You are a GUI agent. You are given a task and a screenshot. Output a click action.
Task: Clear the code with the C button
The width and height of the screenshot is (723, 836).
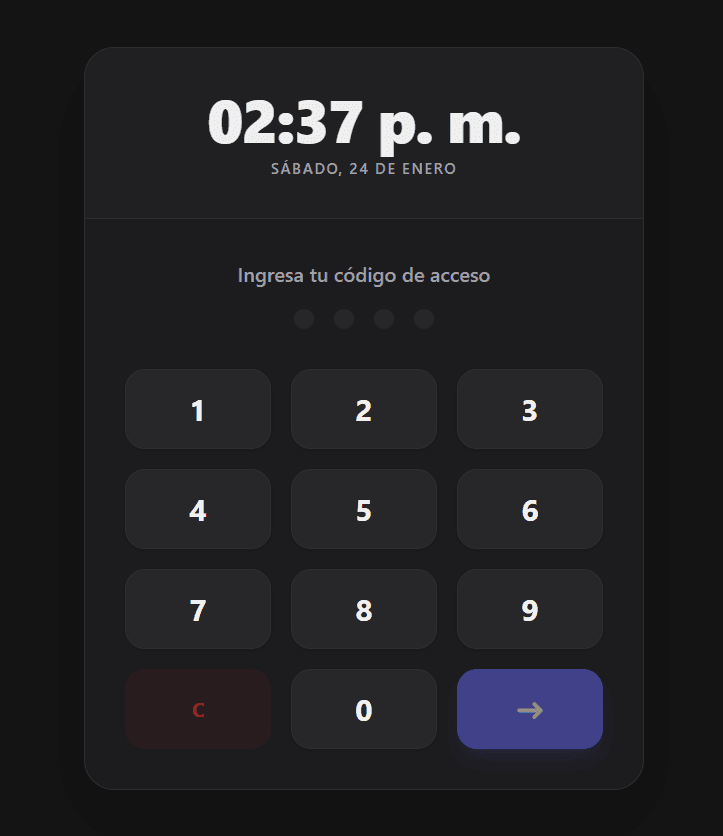(198, 710)
